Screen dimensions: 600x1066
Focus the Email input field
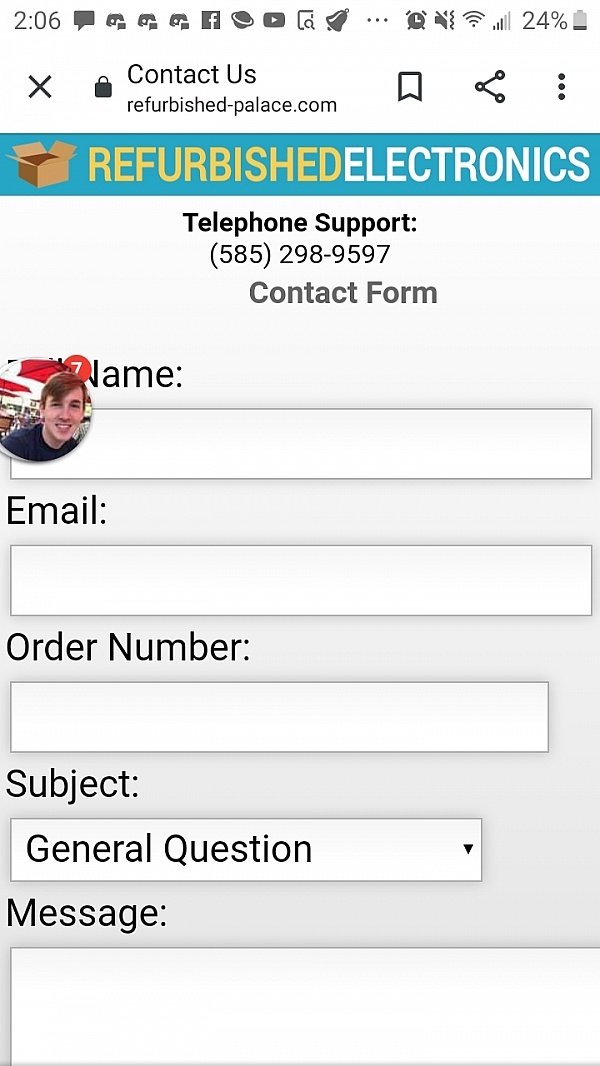click(301, 581)
